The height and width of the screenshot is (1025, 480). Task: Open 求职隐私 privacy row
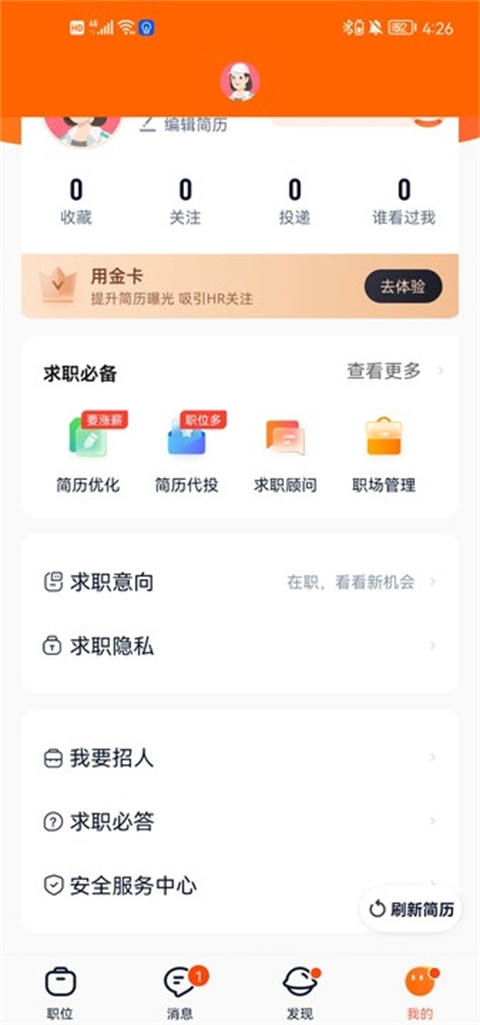coord(240,646)
